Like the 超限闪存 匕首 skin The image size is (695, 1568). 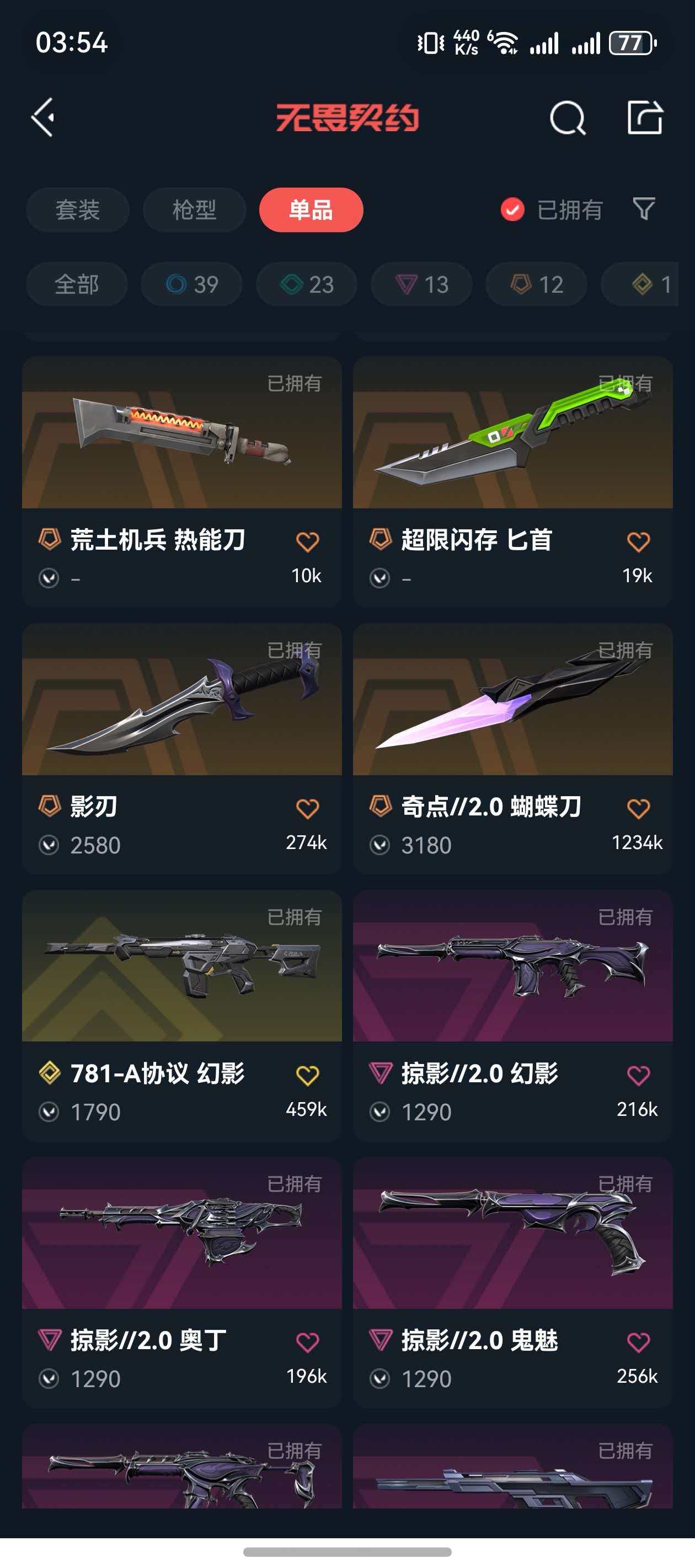(x=638, y=542)
